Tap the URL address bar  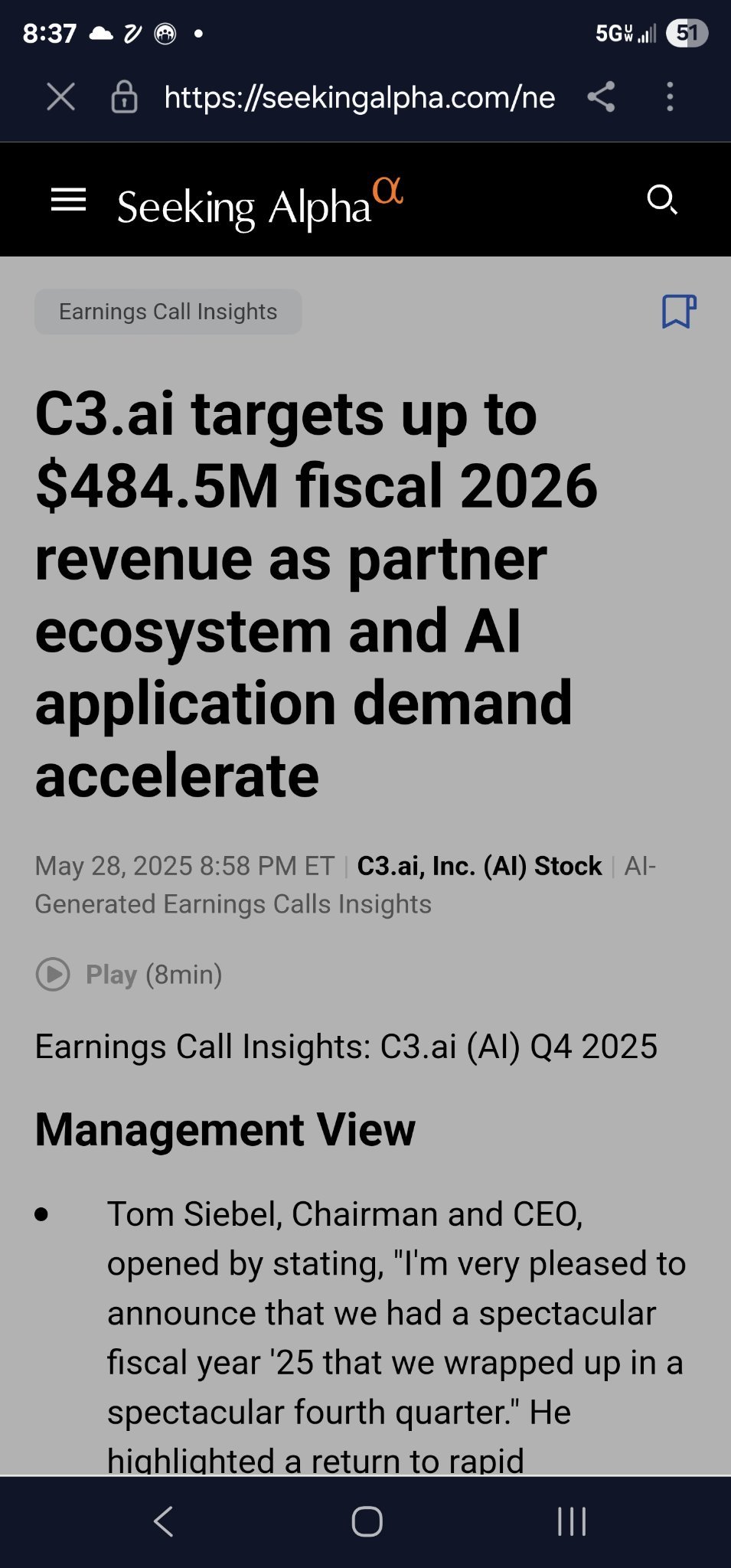pyautogui.click(x=360, y=97)
